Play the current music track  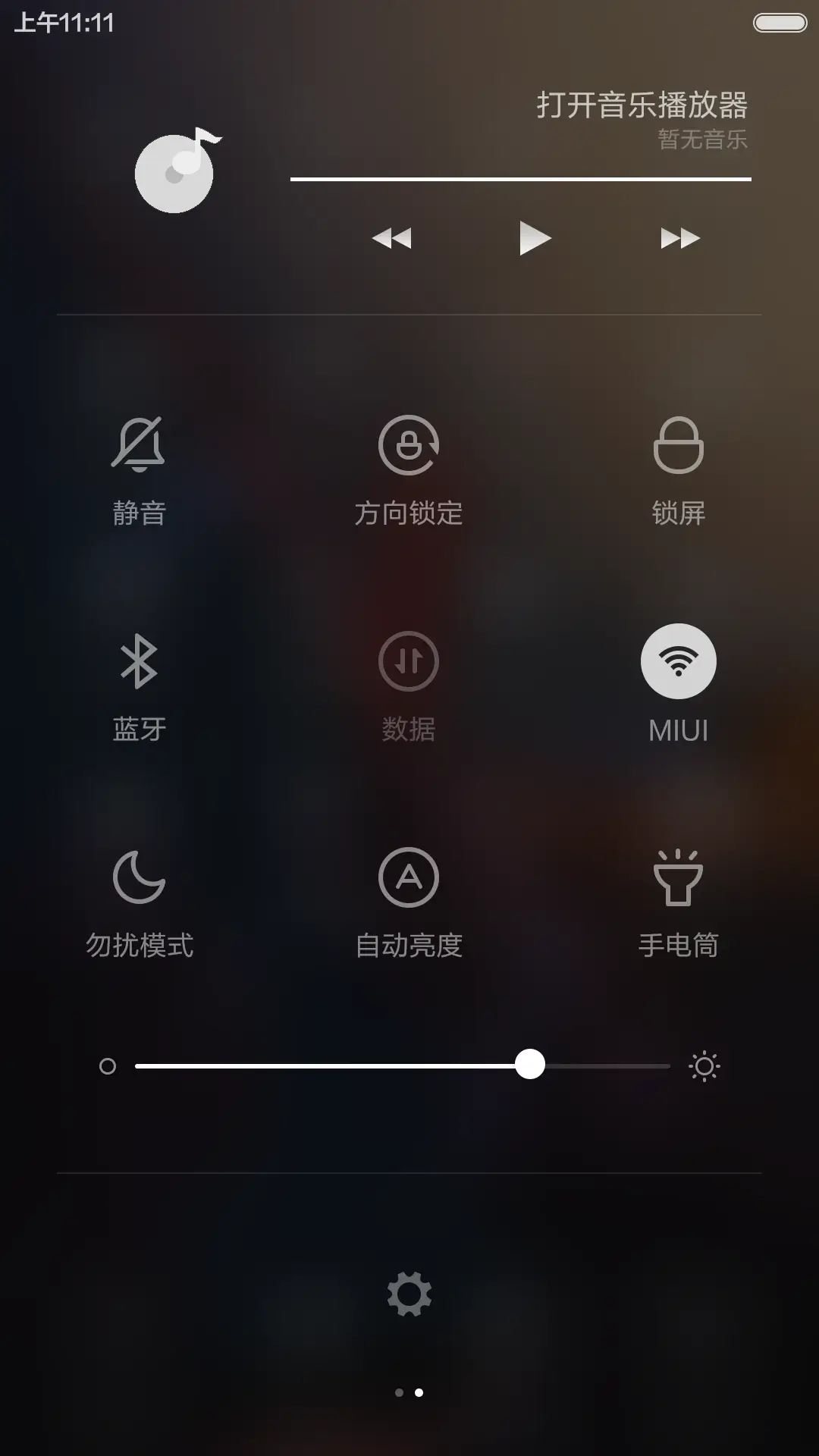click(533, 239)
